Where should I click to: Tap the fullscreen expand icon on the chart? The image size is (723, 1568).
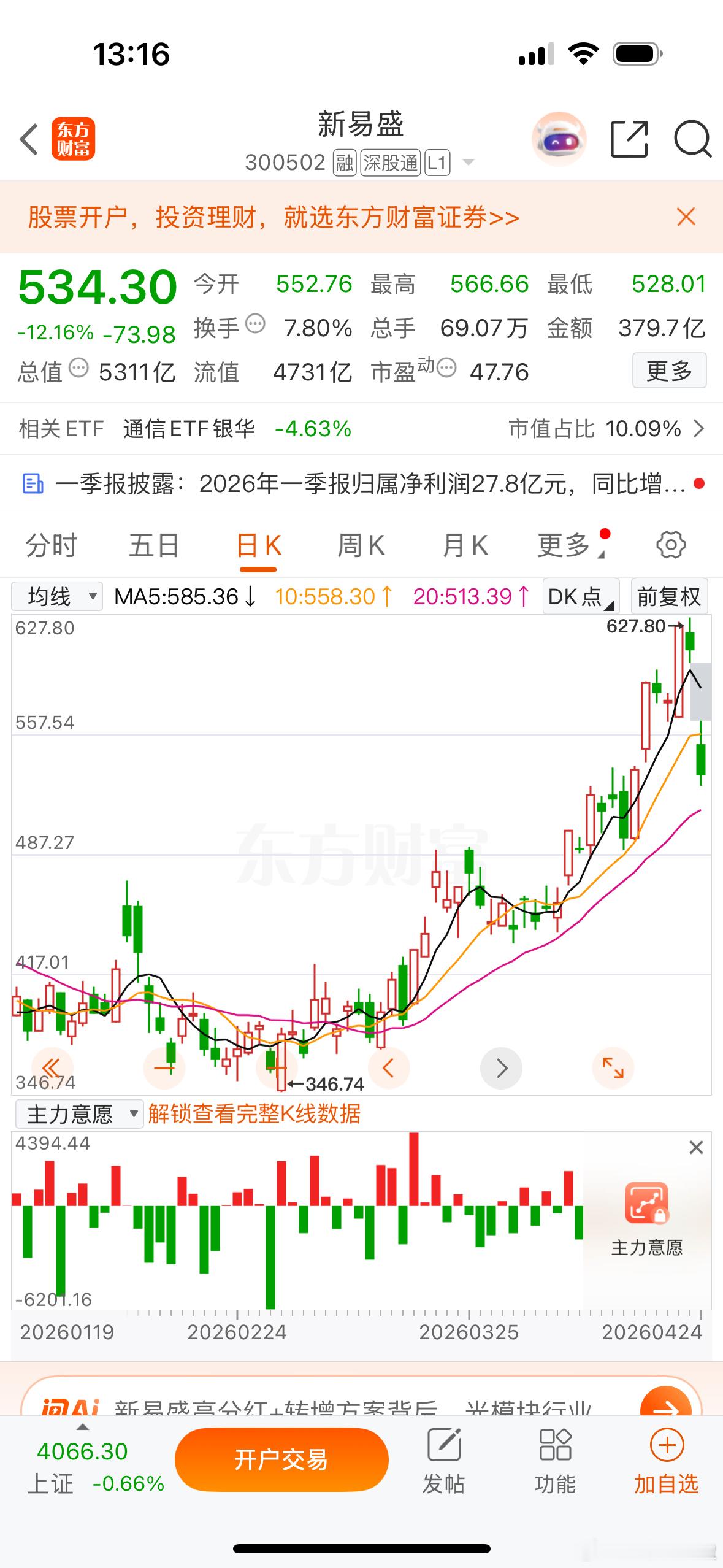pos(613,1068)
